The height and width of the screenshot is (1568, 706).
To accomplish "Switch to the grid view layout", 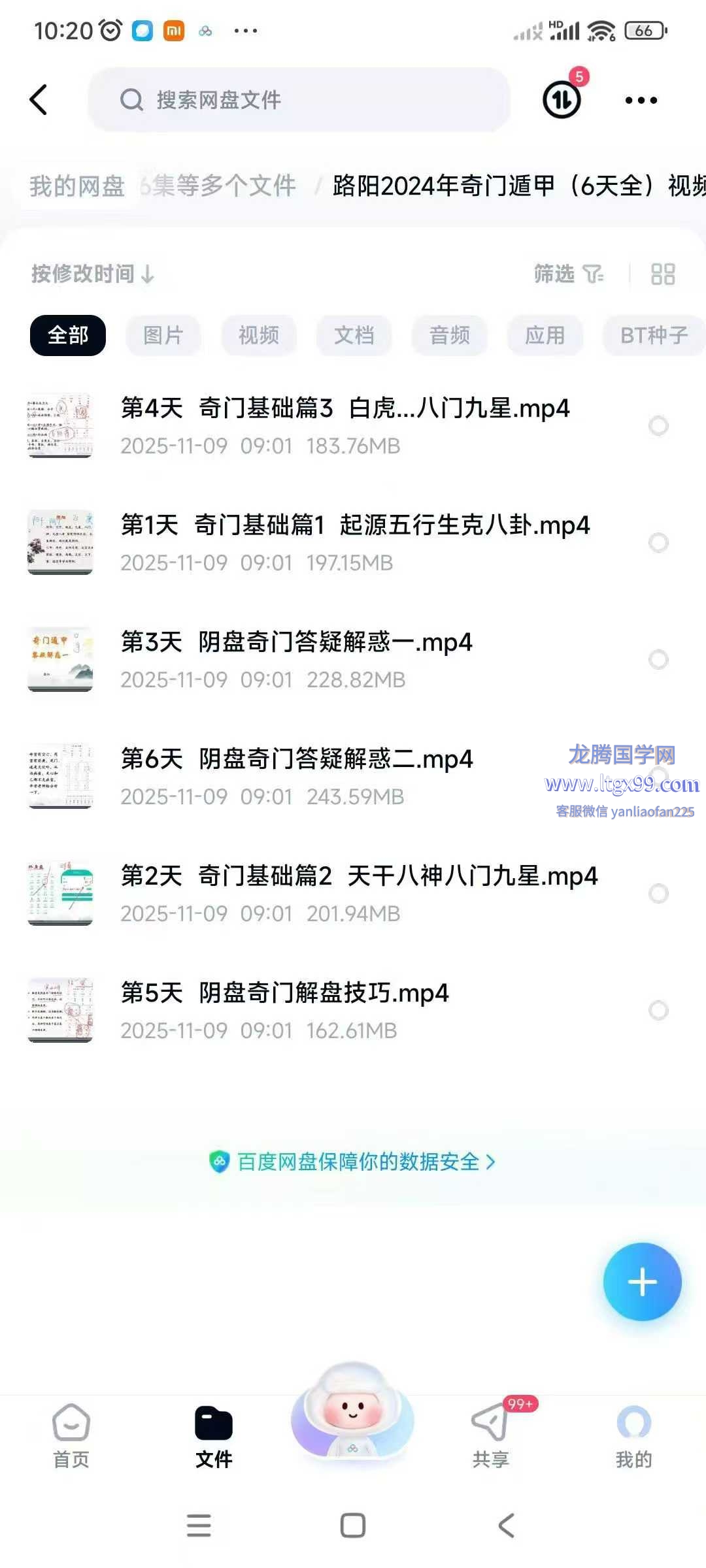I will 662,274.
